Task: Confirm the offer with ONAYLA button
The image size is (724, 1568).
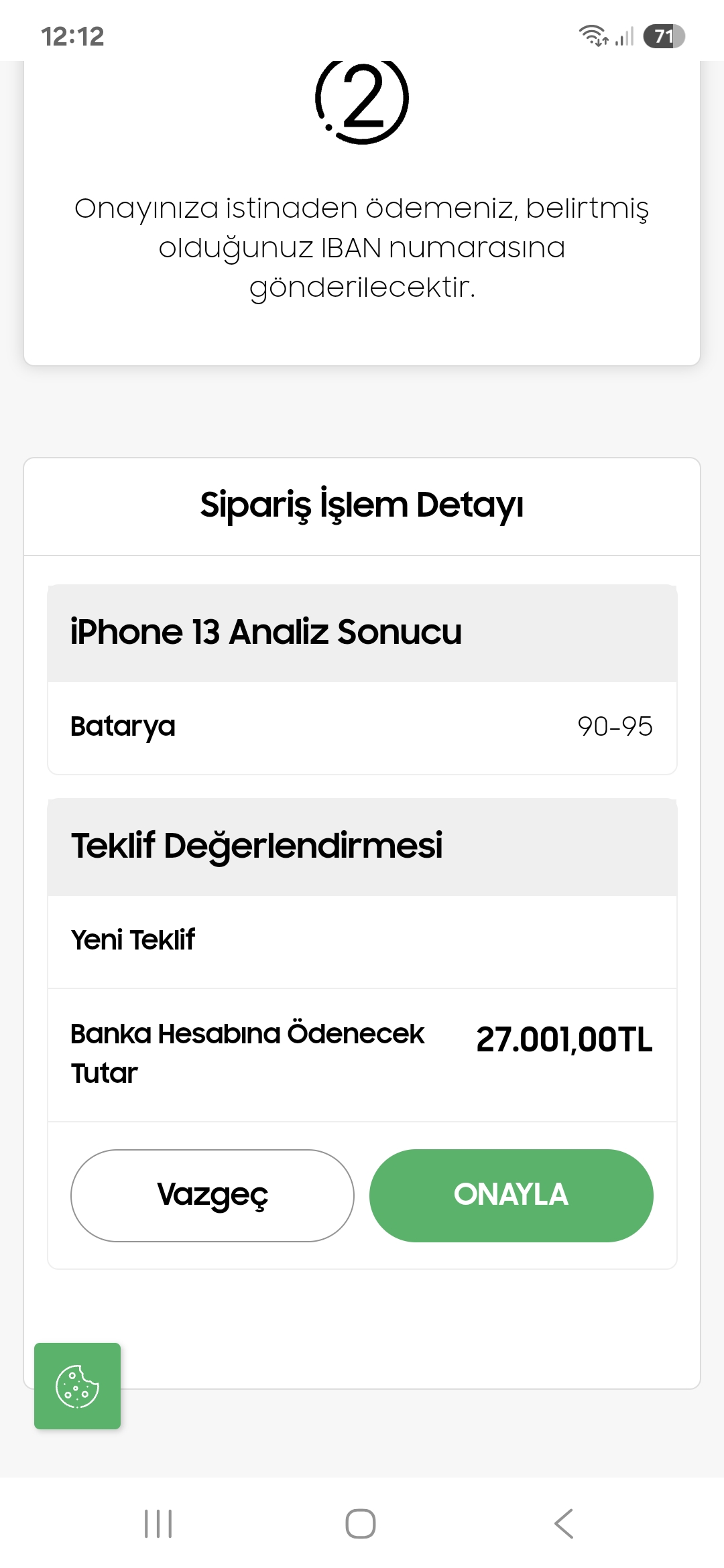Action: [511, 1195]
